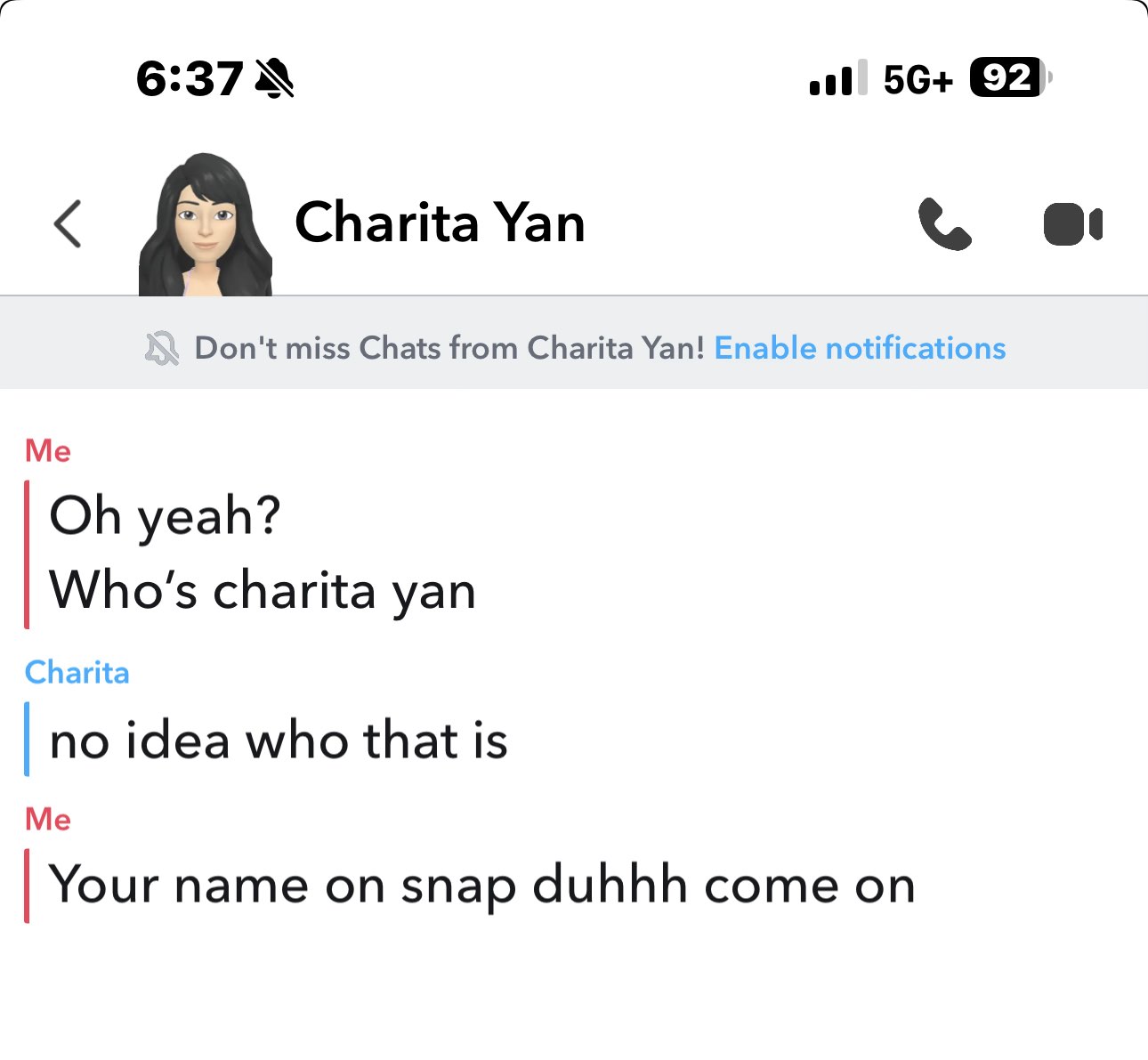1148x1060 pixels.
Task: Start a video call with Charita Yan
Action: tap(1072, 224)
